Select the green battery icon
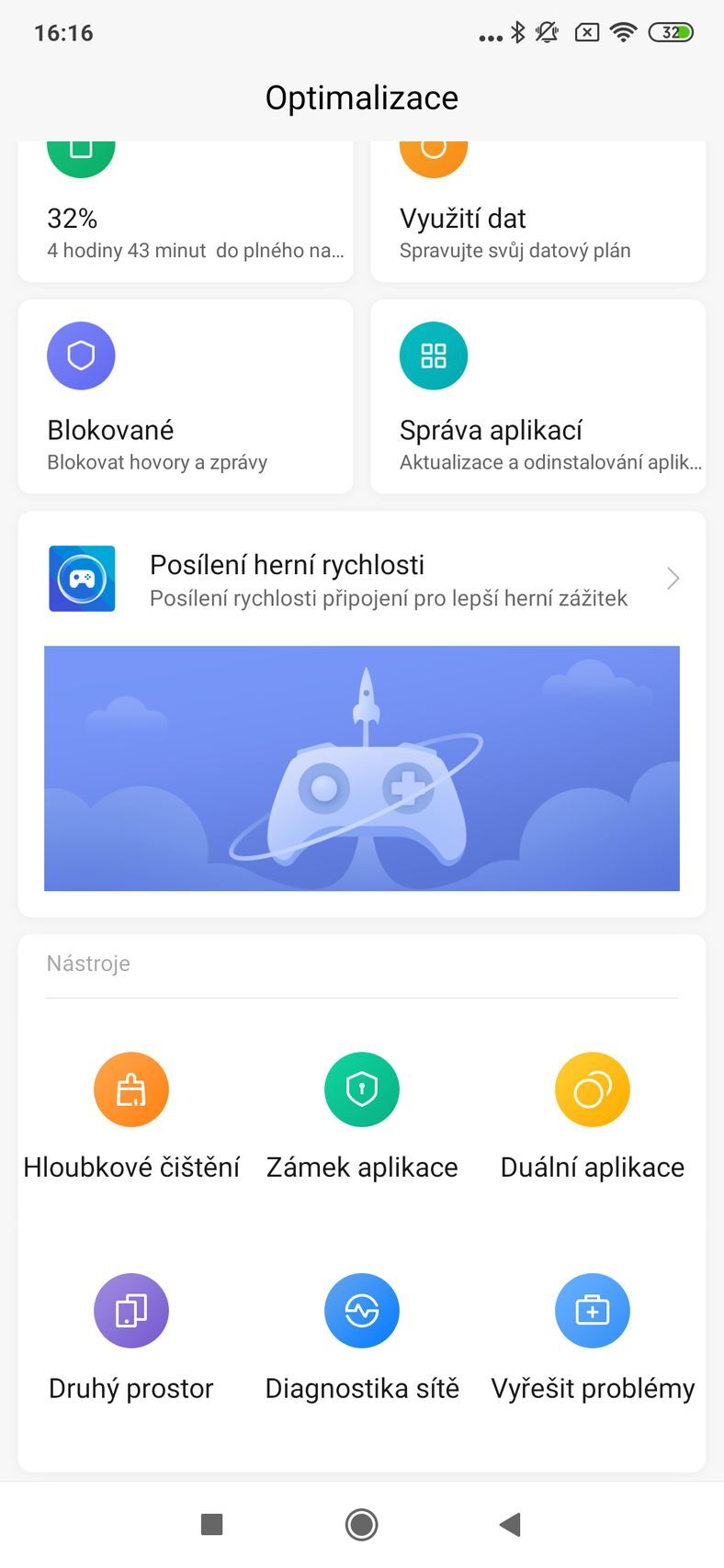724x1568 pixels. (x=80, y=152)
